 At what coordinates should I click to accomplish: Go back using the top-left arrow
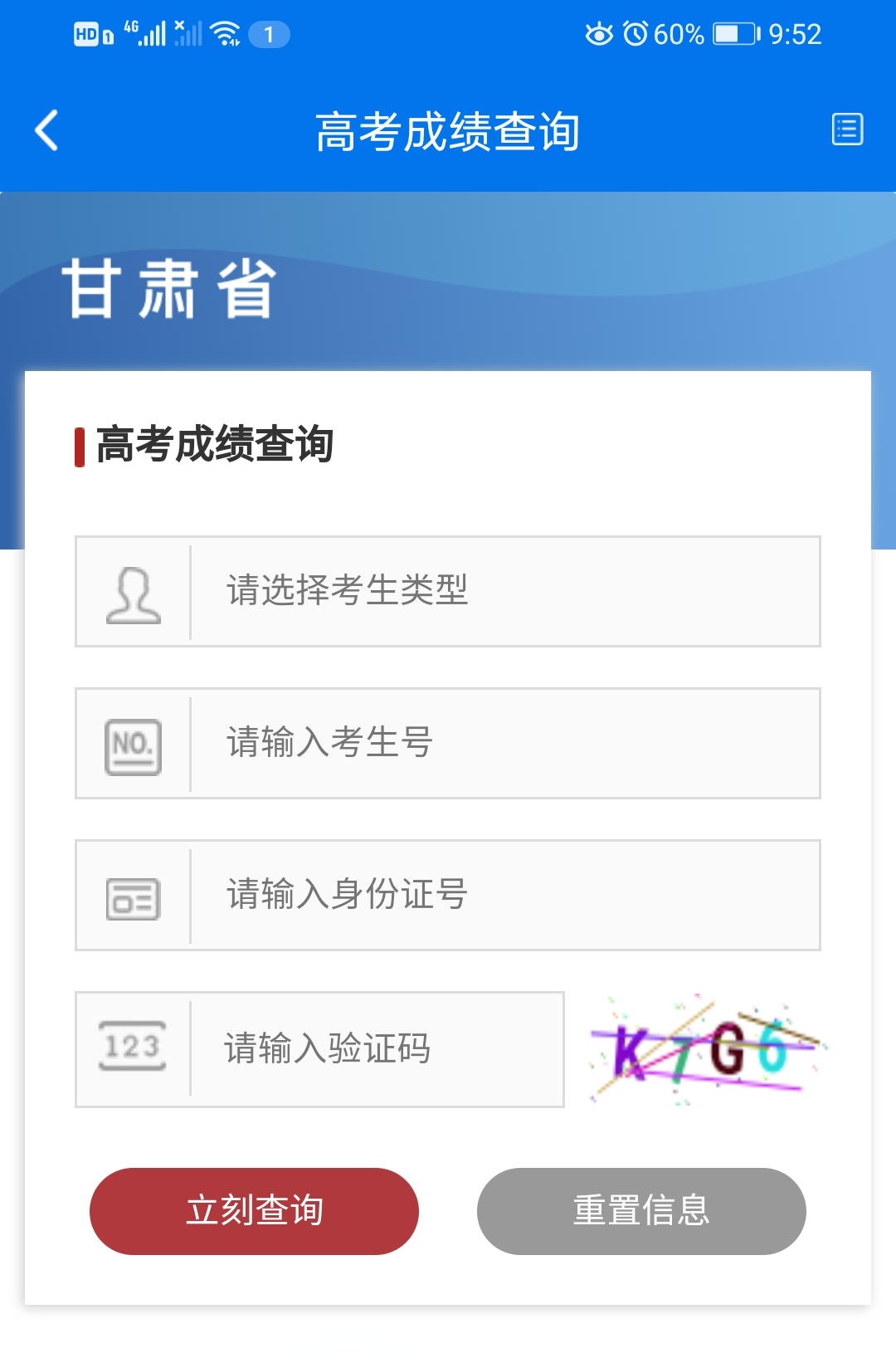[47, 130]
